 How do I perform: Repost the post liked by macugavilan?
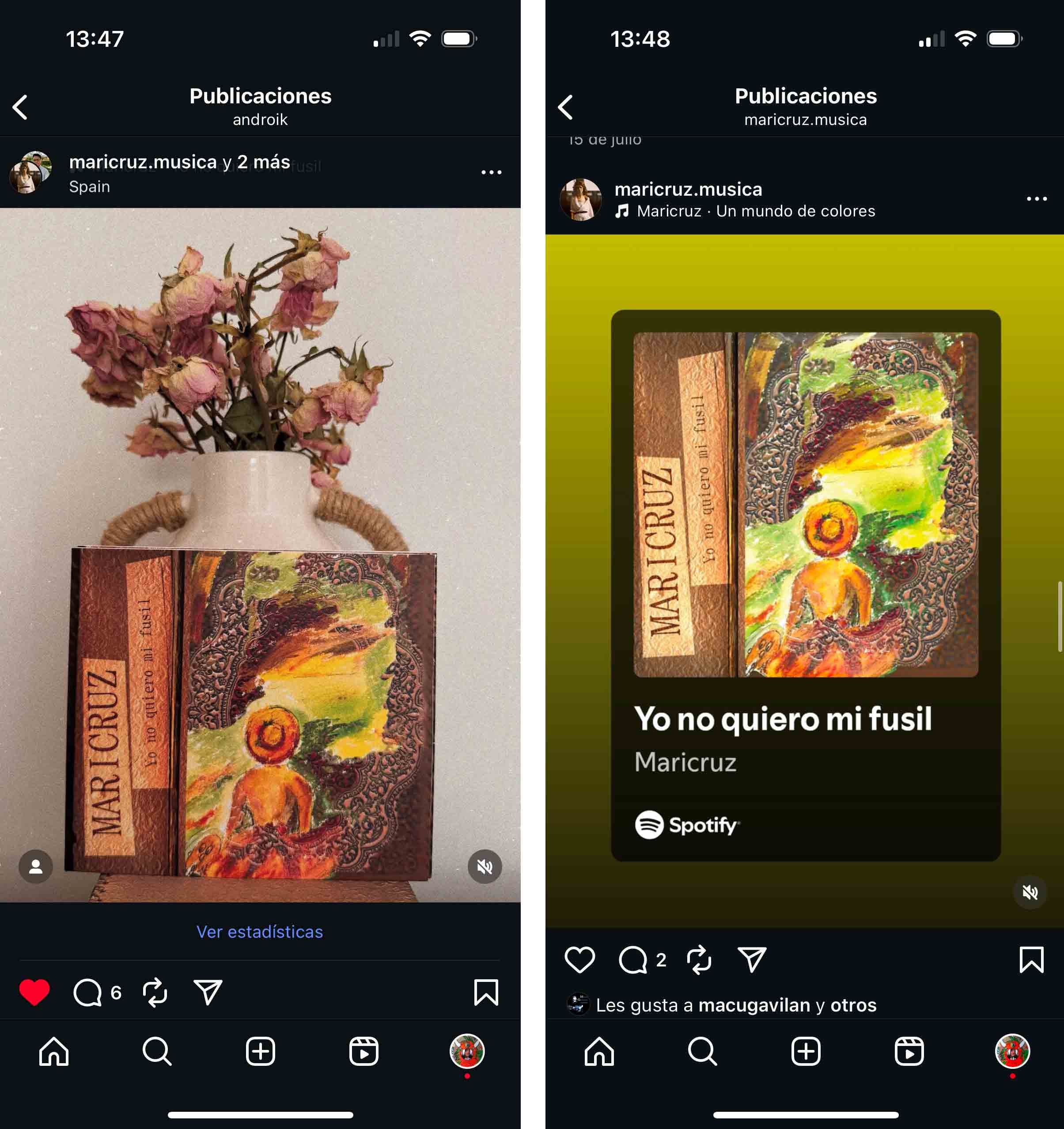click(699, 960)
